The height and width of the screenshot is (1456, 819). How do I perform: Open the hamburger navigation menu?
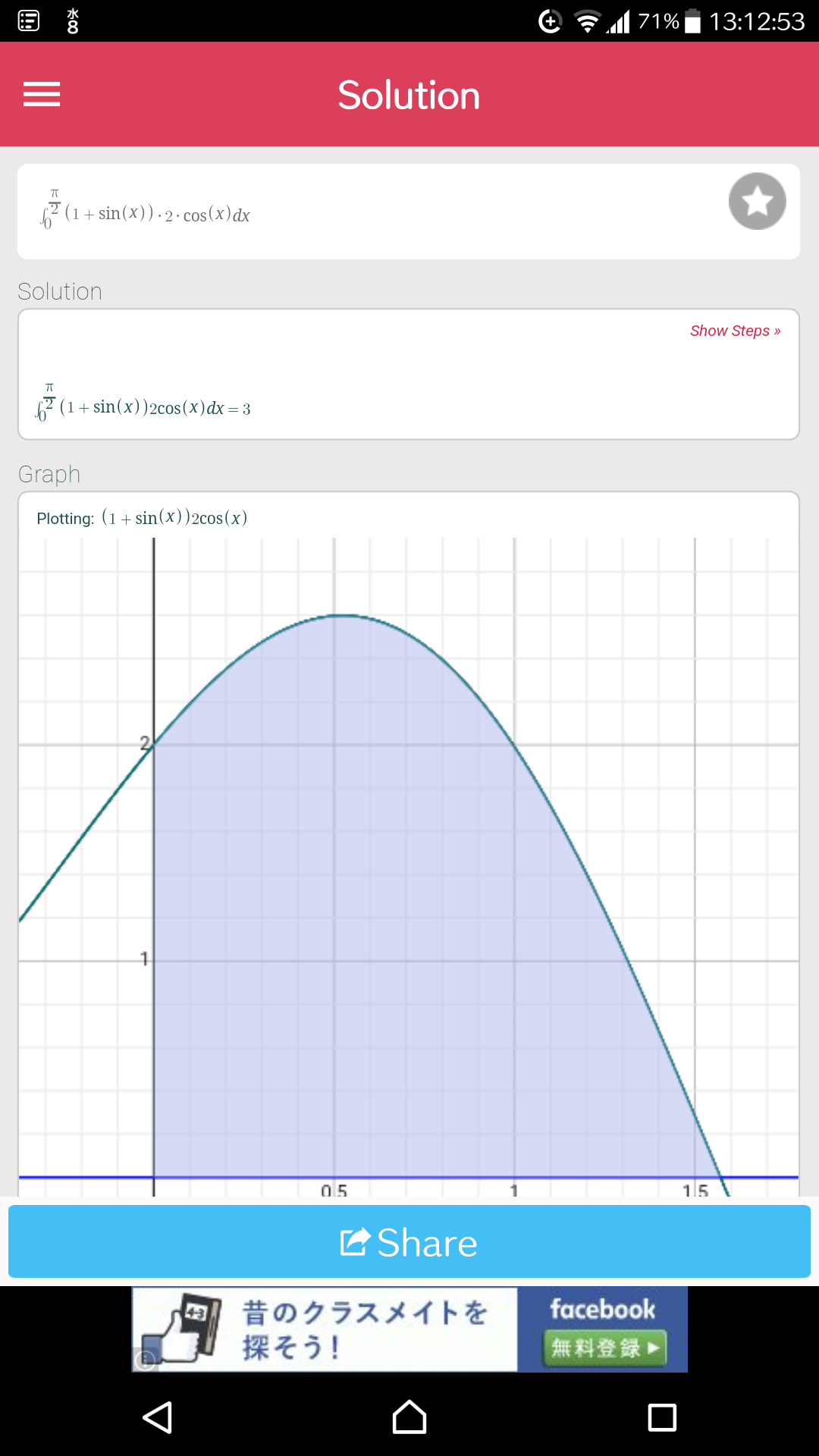click(x=42, y=95)
